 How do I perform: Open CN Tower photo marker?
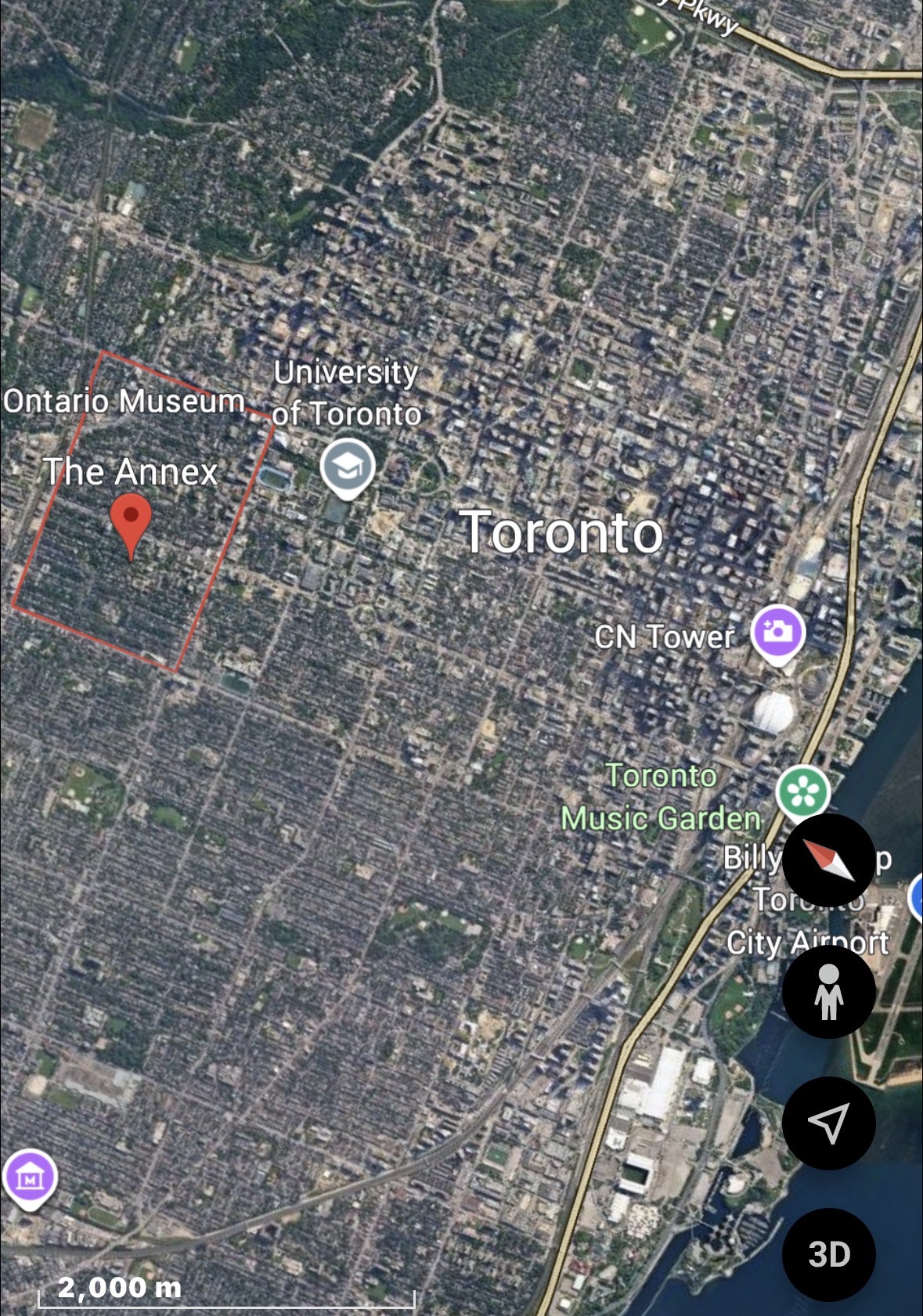[x=777, y=631]
